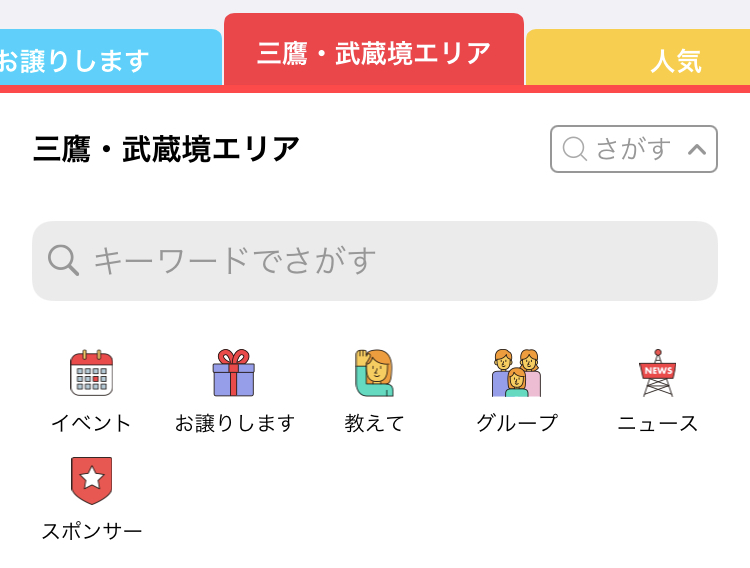Screen dimensions: 750x568
Task: Switch to the お譲りします tab
Action: [100, 60]
